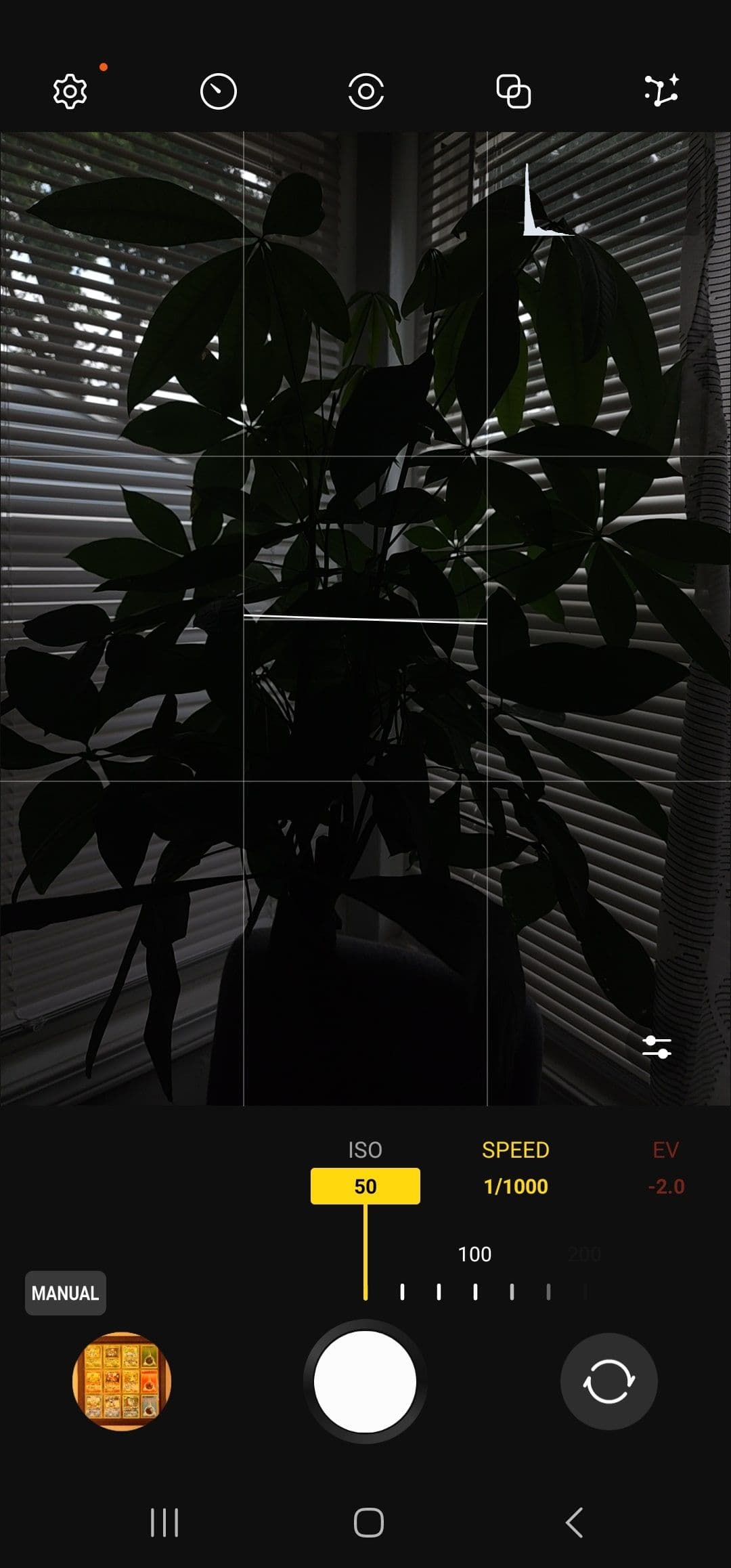The width and height of the screenshot is (731, 1568).
Task: Select the ISO setting
Action: [365, 1170]
